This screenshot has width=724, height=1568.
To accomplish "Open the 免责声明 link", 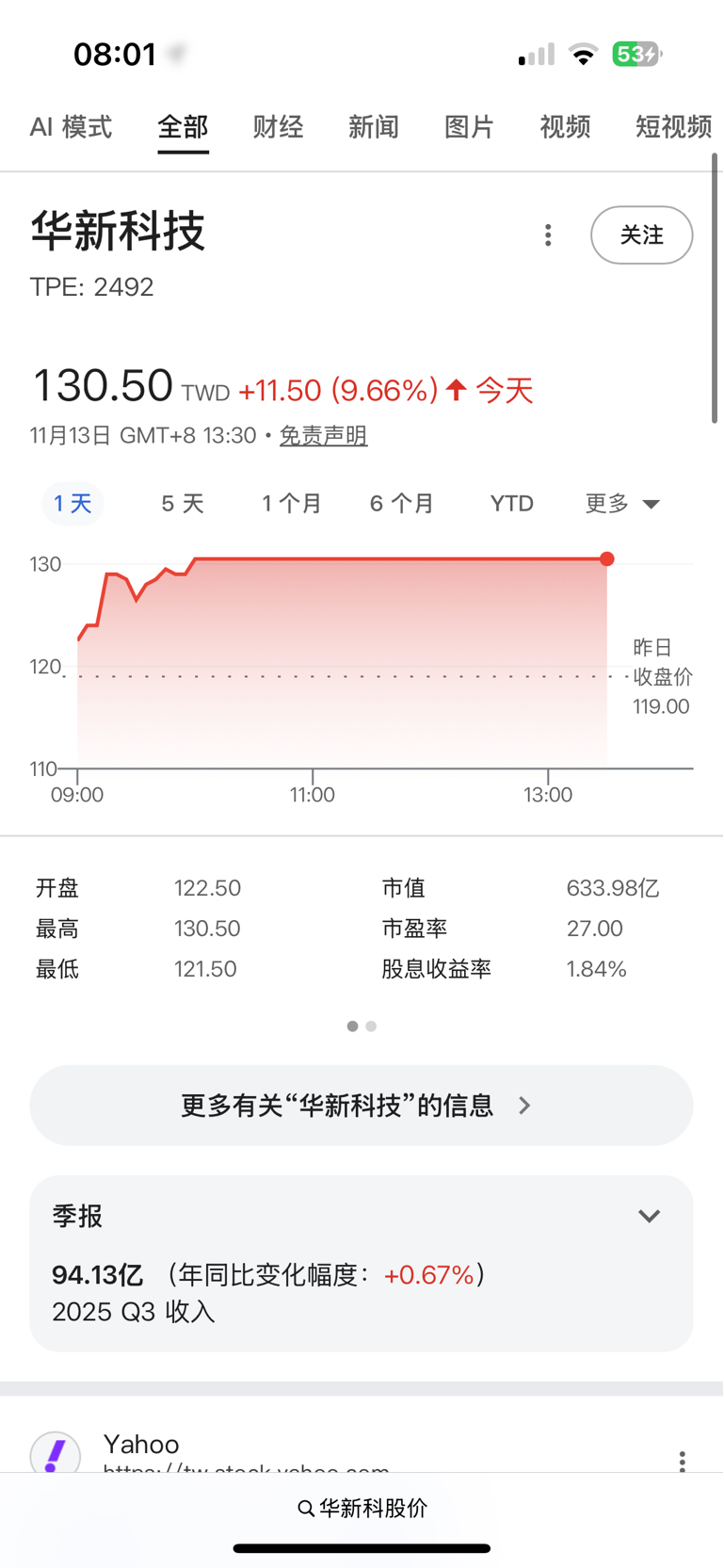I will pyautogui.click(x=323, y=436).
